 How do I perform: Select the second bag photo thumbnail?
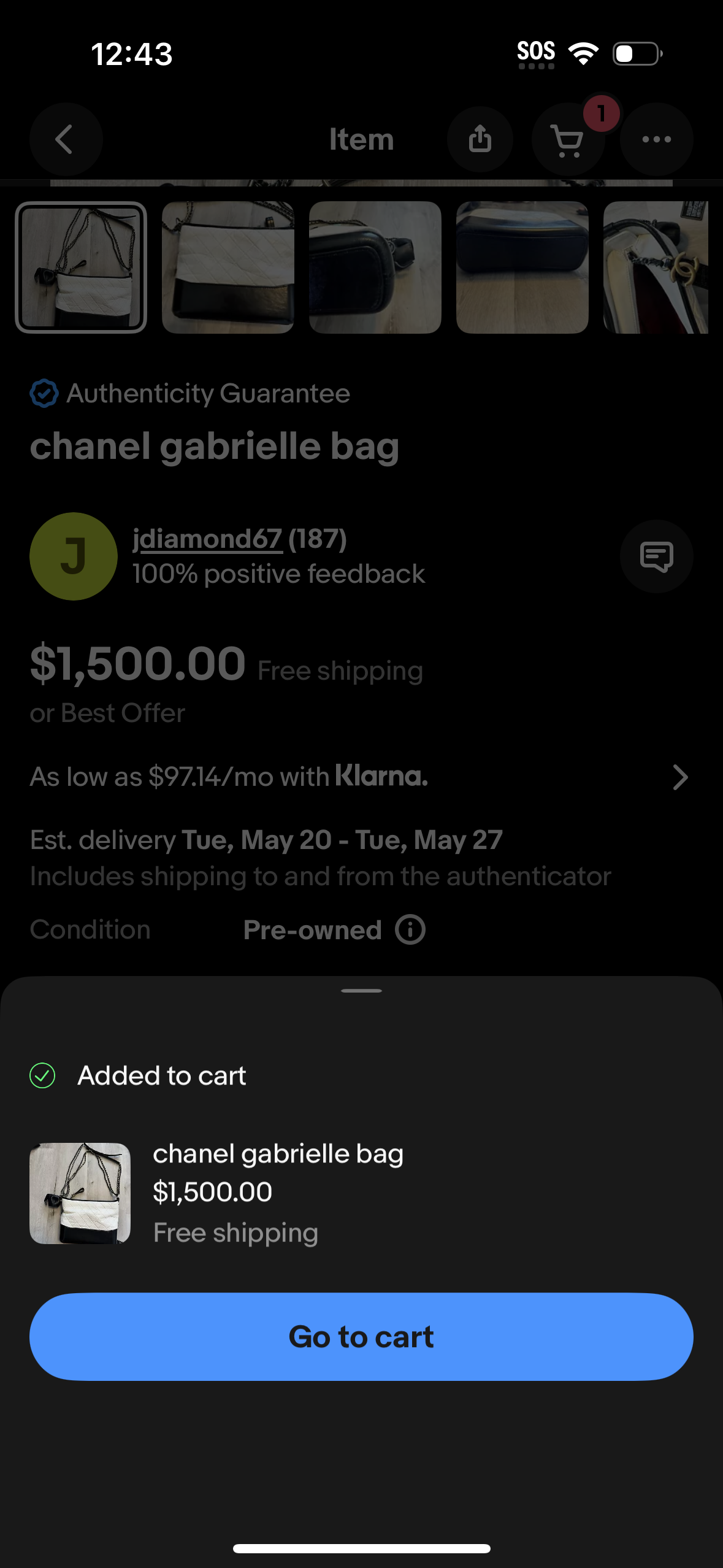click(x=228, y=267)
